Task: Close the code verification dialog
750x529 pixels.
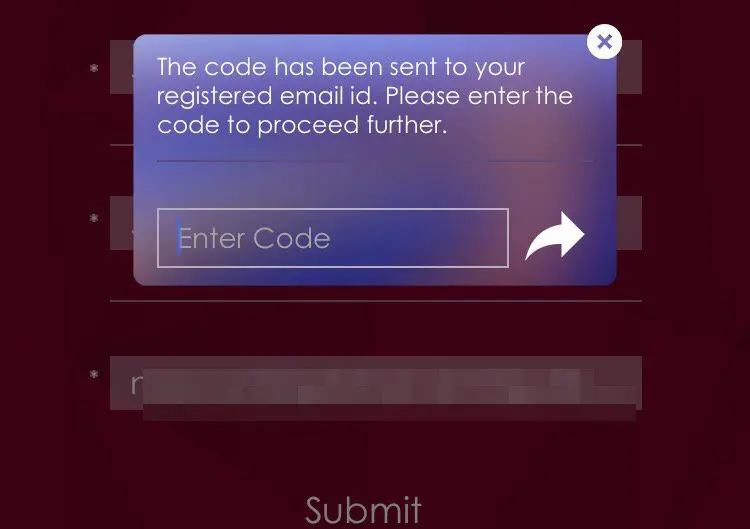Action: pyautogui.click(x=604, y=42)
